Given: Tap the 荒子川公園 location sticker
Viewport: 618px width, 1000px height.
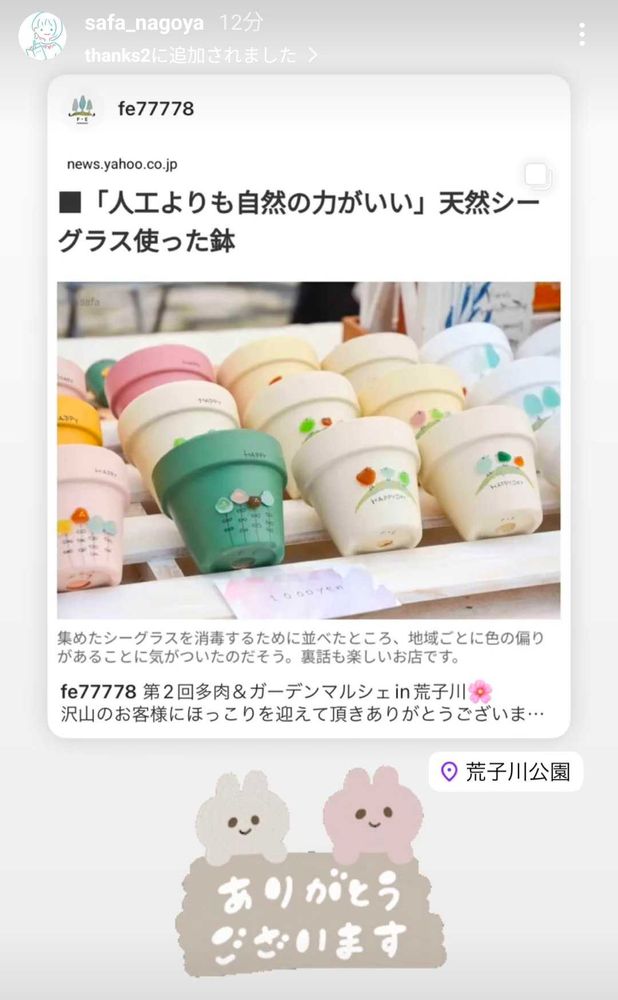Looking at the screenshot, I should point(505,772).
